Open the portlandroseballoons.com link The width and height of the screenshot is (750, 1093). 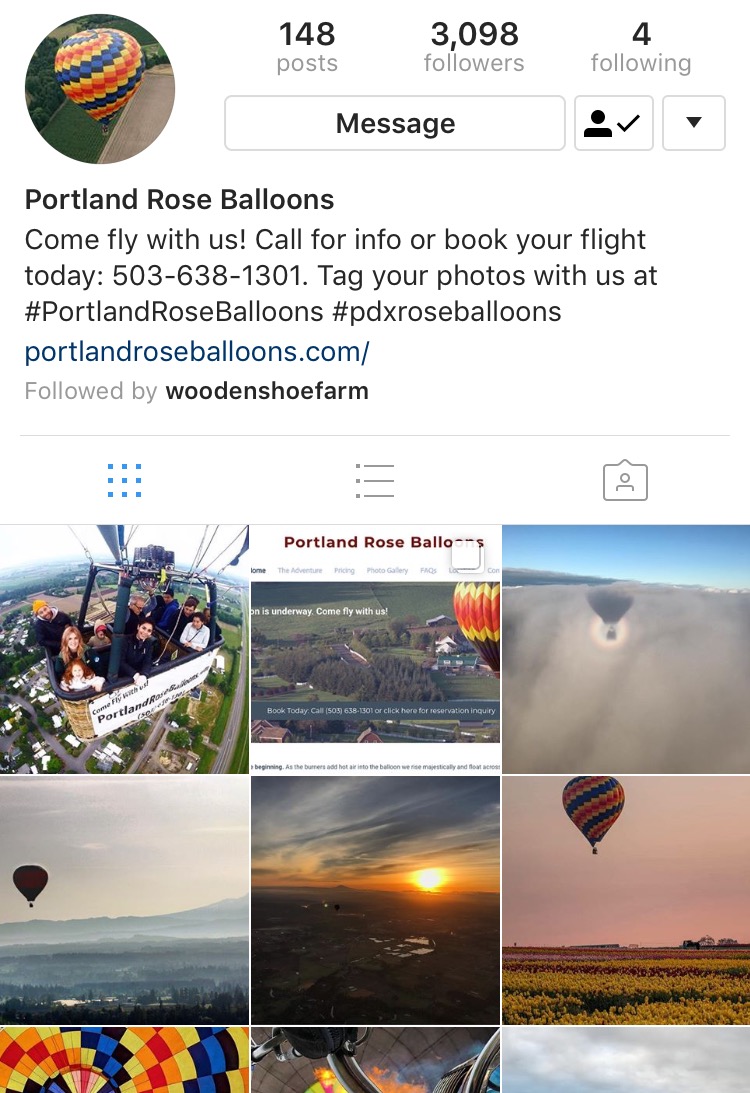[197, 352]
